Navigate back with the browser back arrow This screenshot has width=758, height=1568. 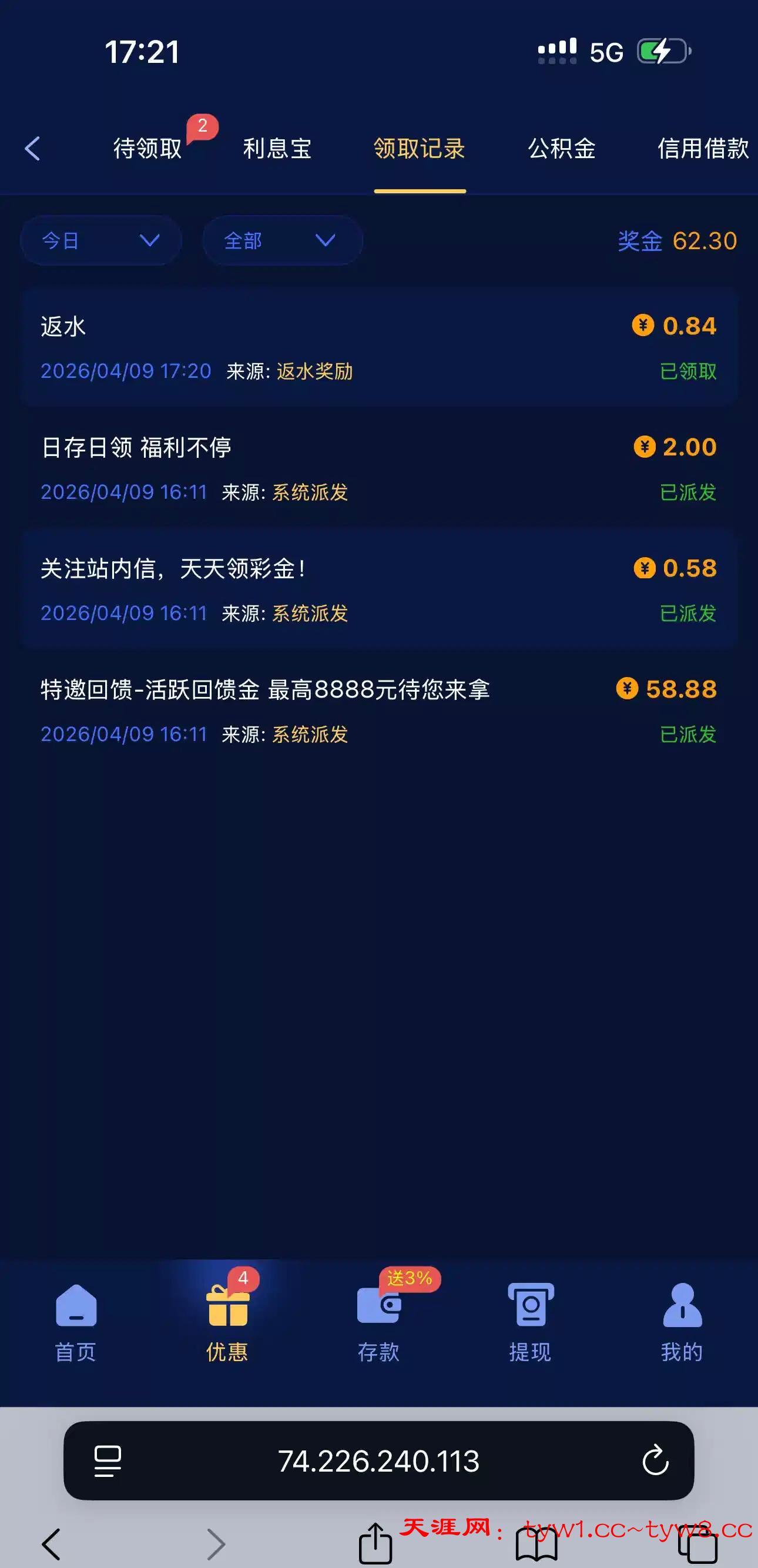click(51, 1544)
